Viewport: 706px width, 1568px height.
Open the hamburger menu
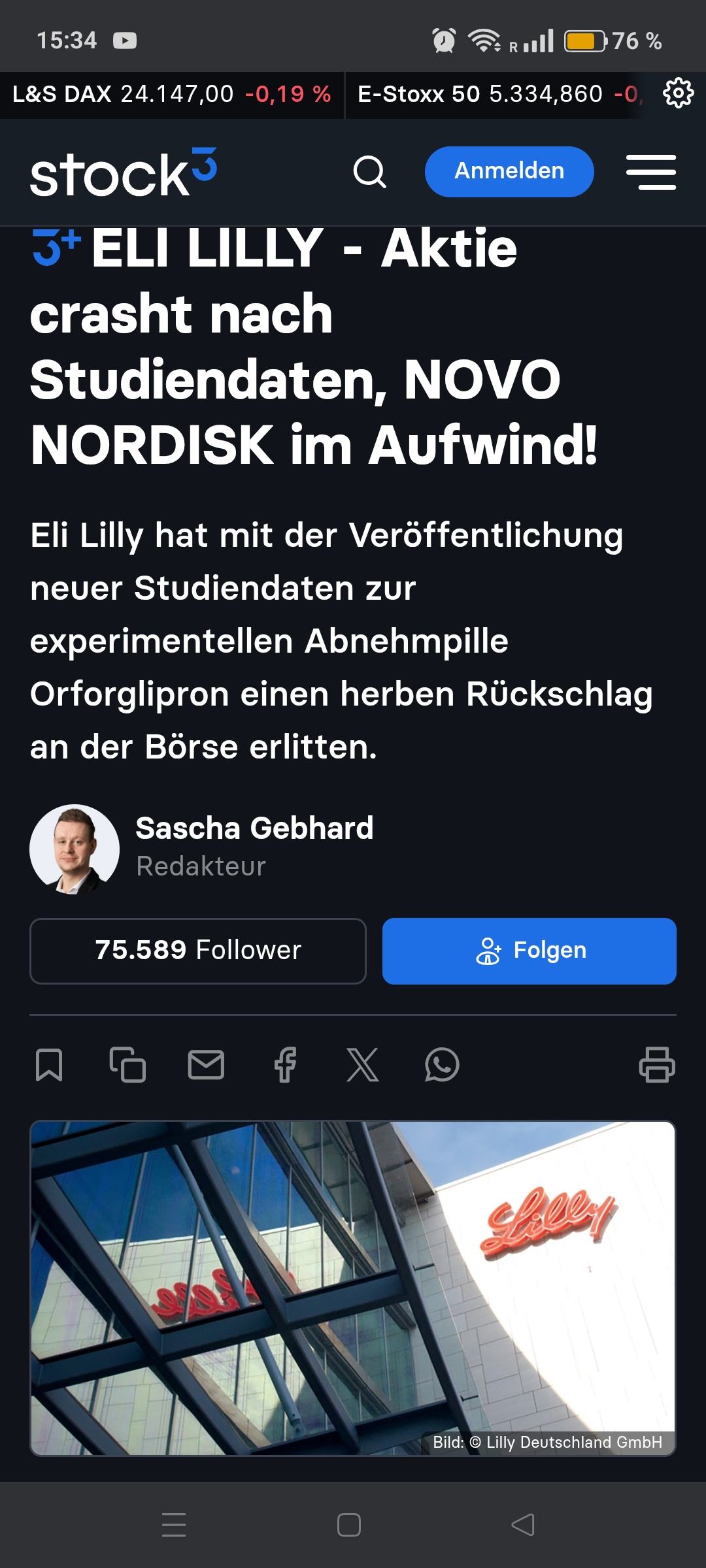(x=650, y=172)
